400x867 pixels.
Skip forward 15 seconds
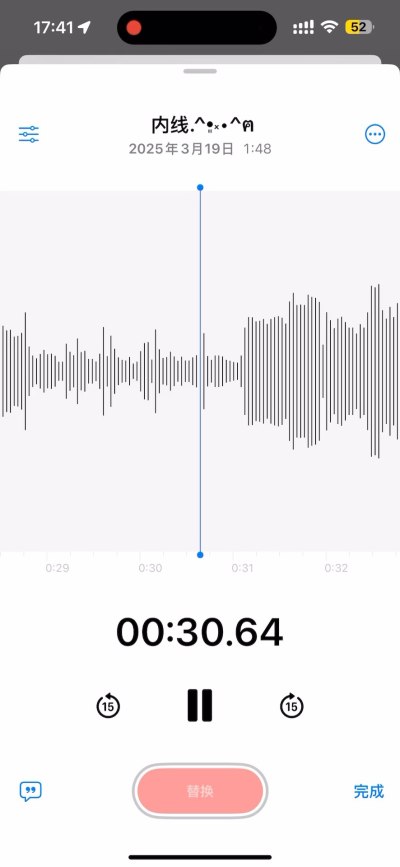pos(292,706)
